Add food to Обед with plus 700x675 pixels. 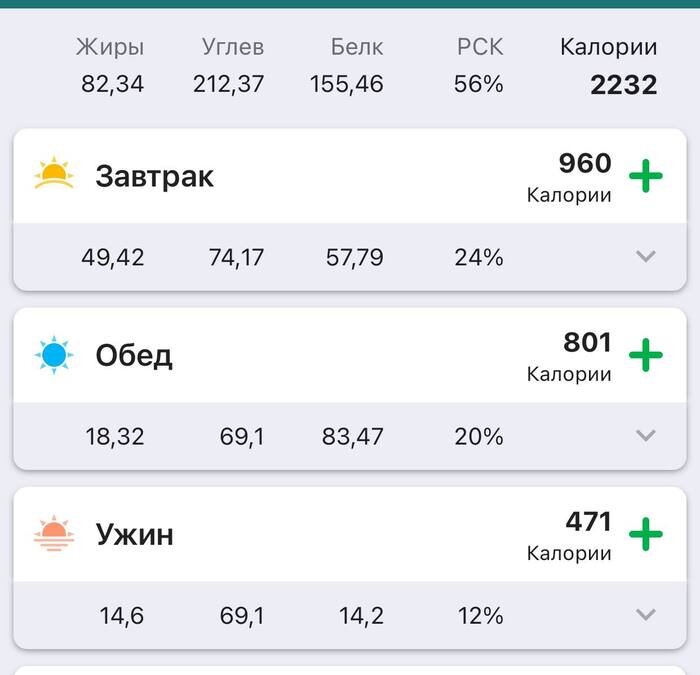[x=646, y=355]
